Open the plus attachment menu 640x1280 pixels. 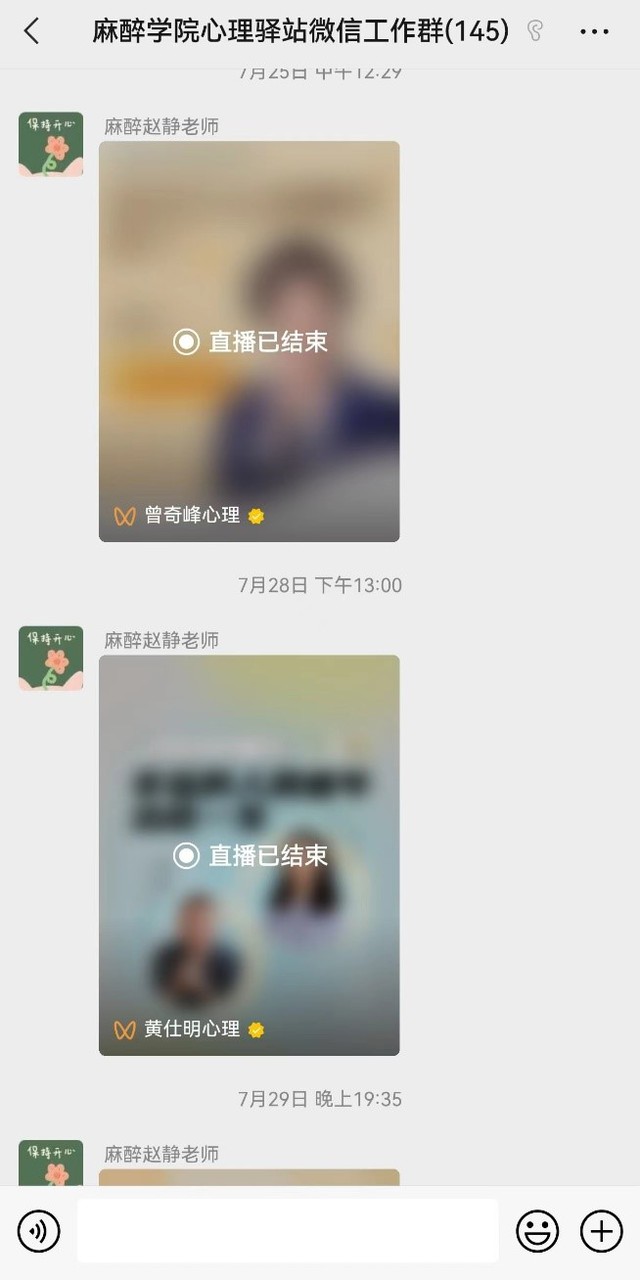point(601,1231)
